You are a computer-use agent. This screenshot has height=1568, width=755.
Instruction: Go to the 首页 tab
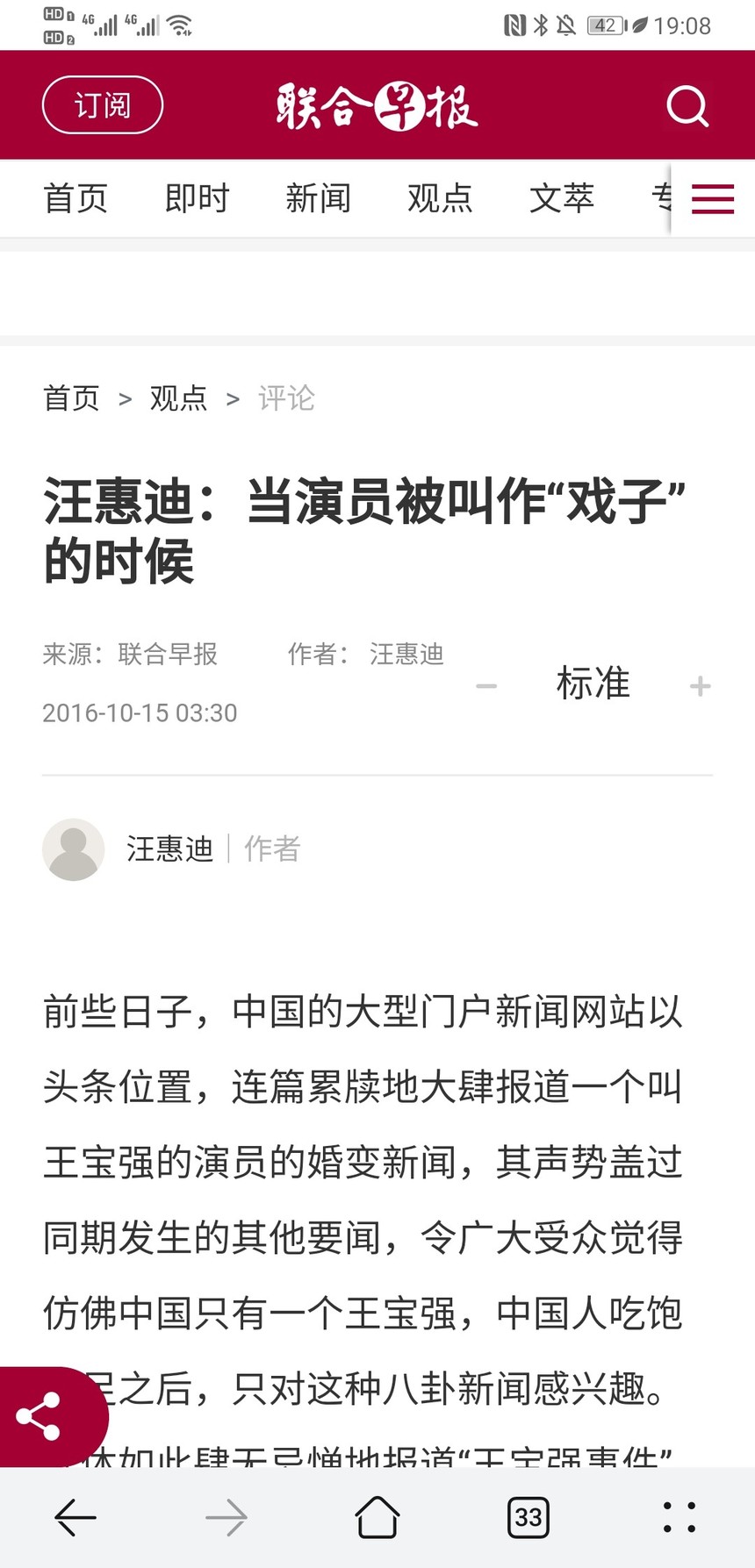(x=75, y=198)
